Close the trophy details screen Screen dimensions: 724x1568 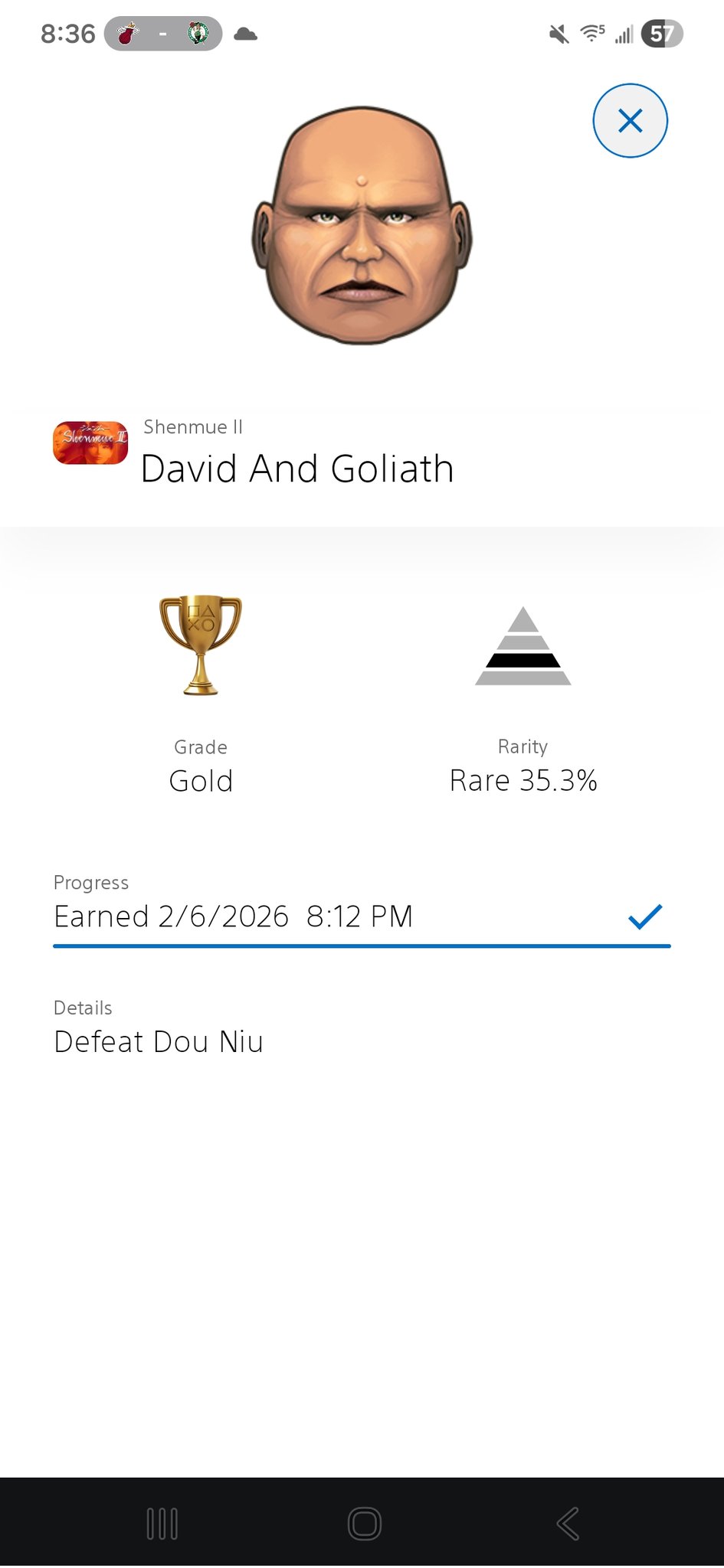point(630,121)
